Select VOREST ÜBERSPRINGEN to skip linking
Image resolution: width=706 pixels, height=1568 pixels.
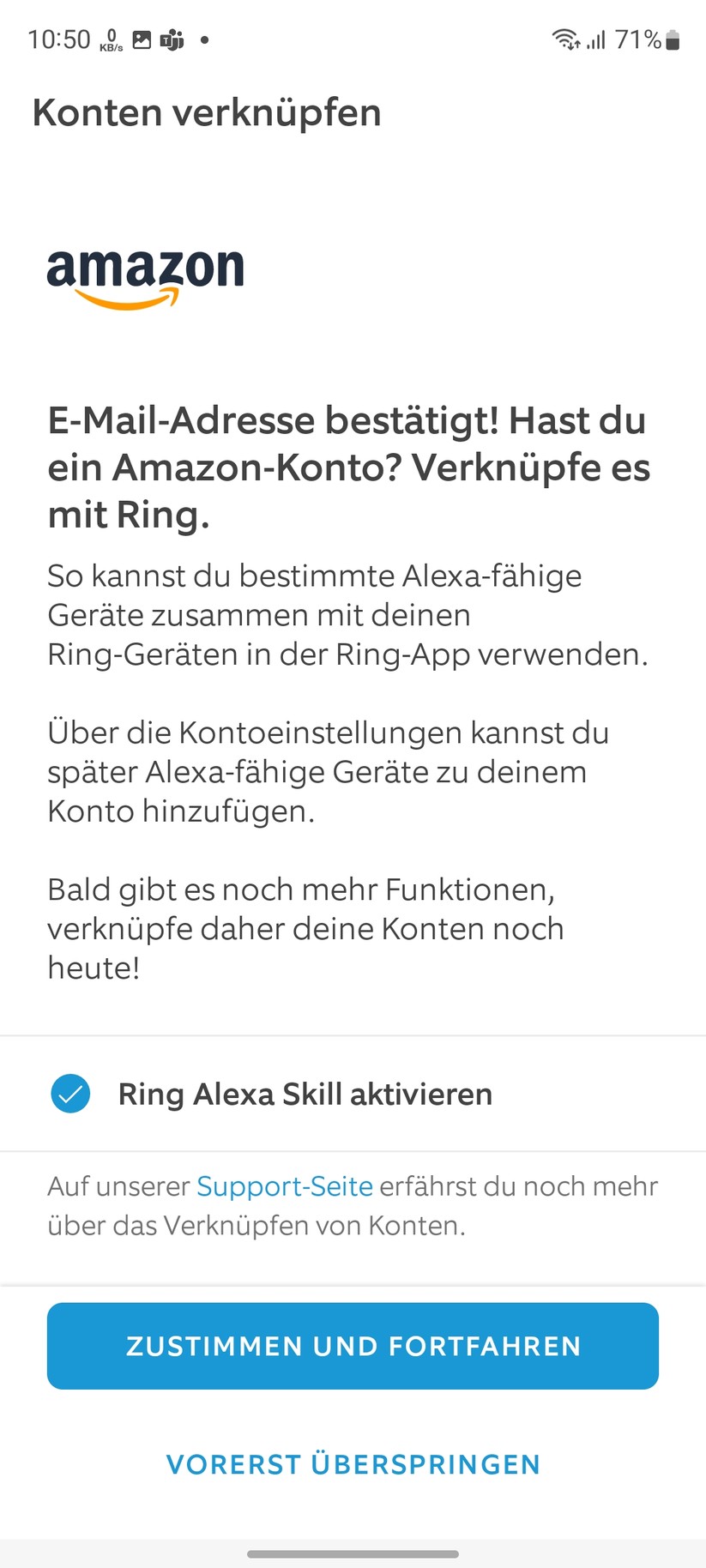click(x=353, y=1464)
